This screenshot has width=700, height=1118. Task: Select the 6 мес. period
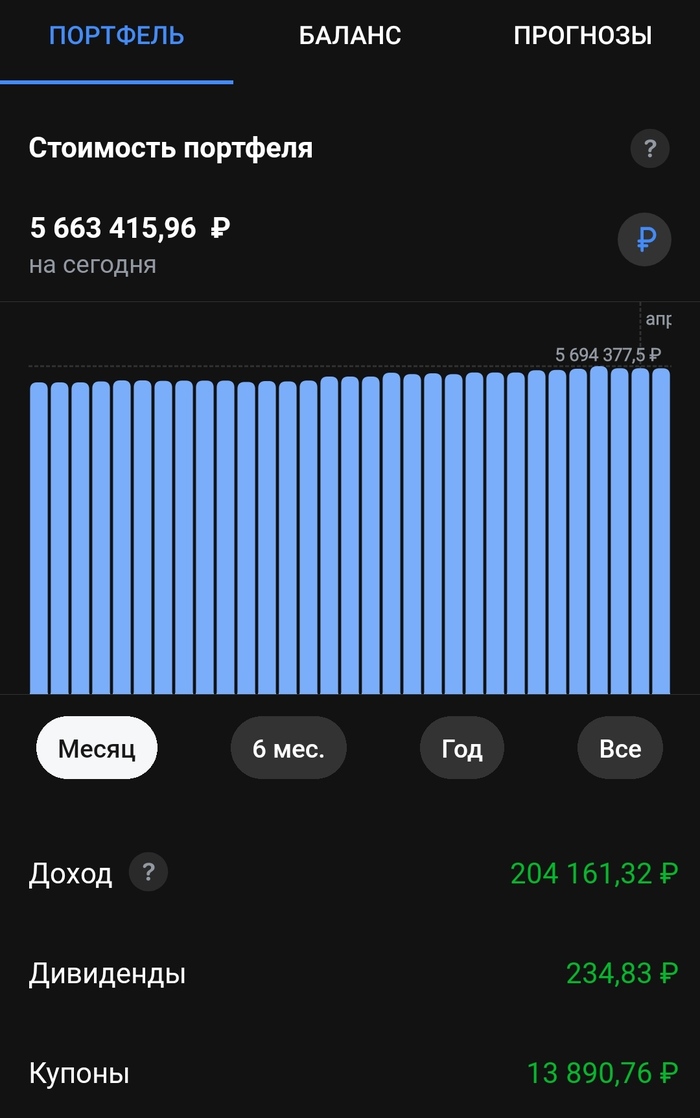click(288, 748)
